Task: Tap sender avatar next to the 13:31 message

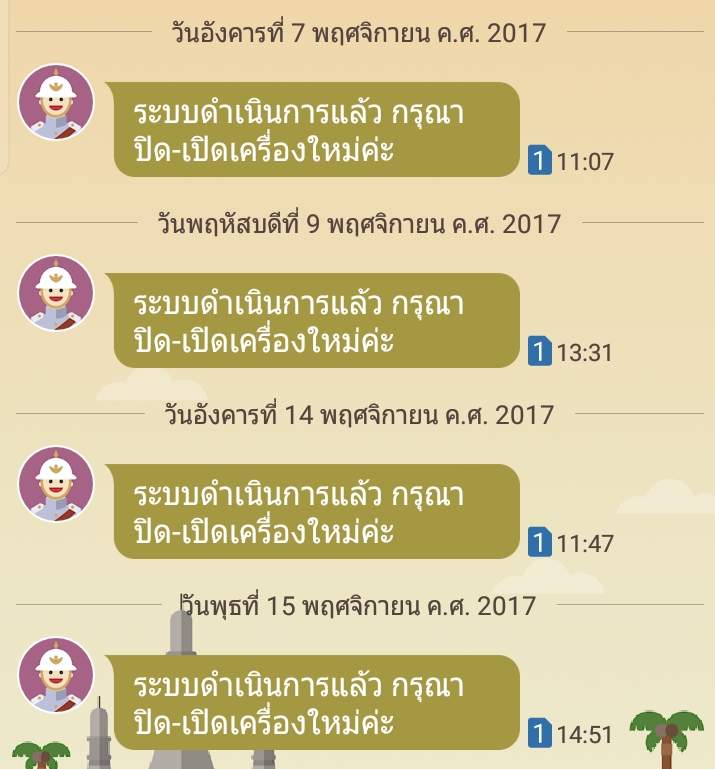Action: pos(56,293)
